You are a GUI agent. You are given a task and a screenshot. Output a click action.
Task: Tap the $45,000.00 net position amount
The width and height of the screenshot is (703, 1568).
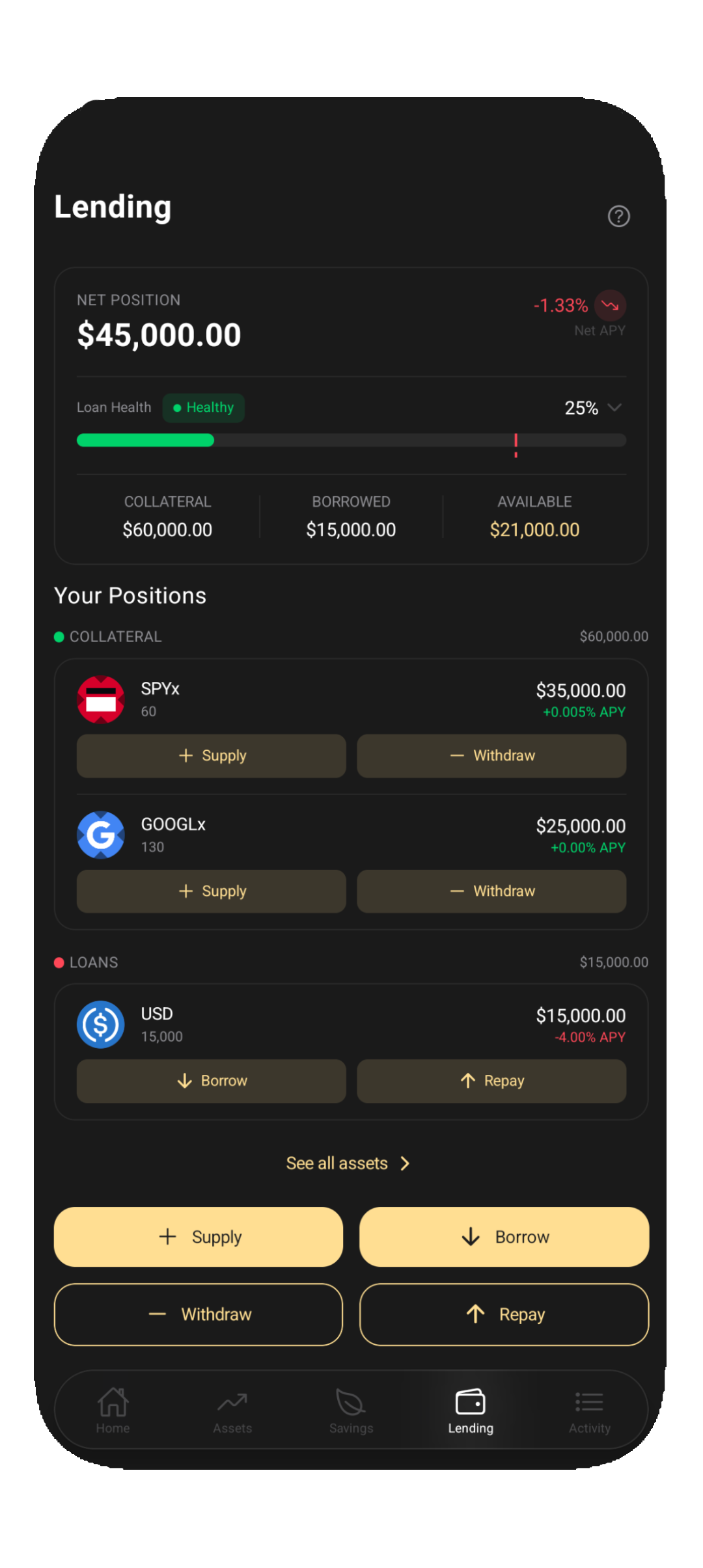pyautogui.click(x=159, y=334)
